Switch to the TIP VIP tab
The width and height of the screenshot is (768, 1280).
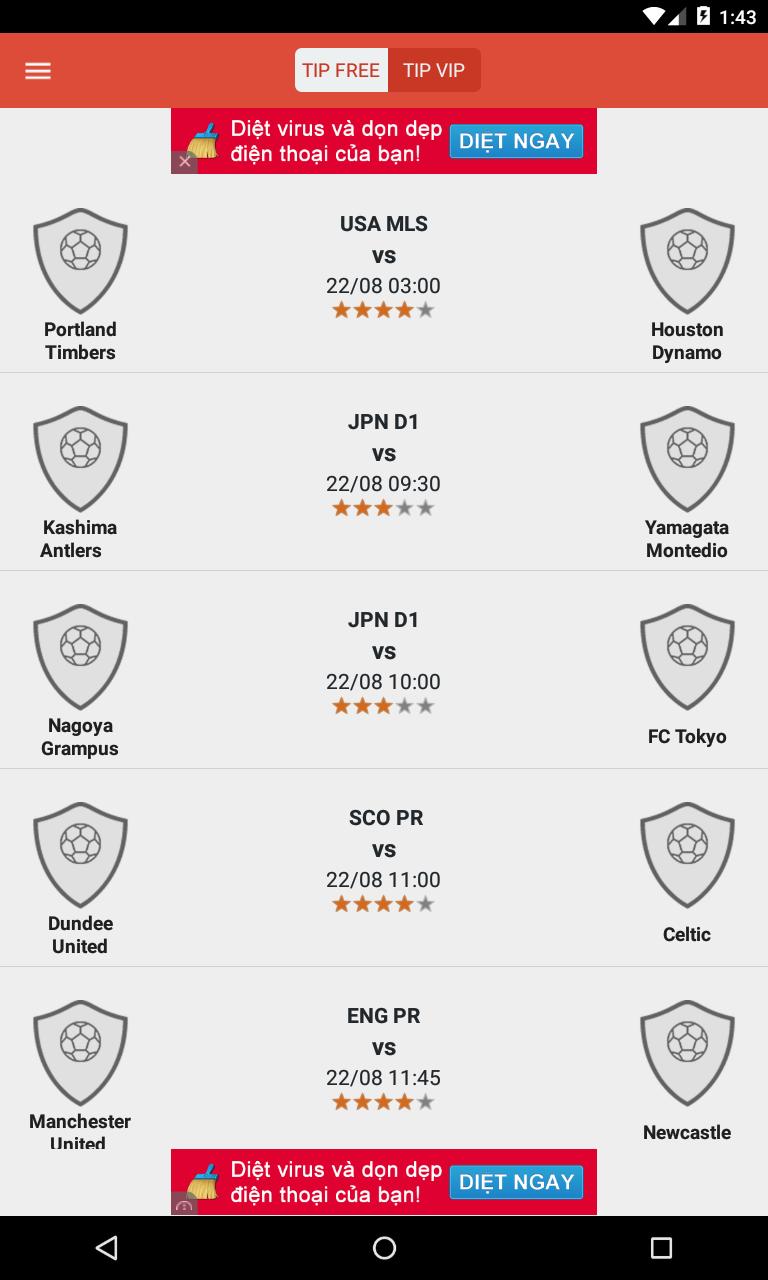433,70
